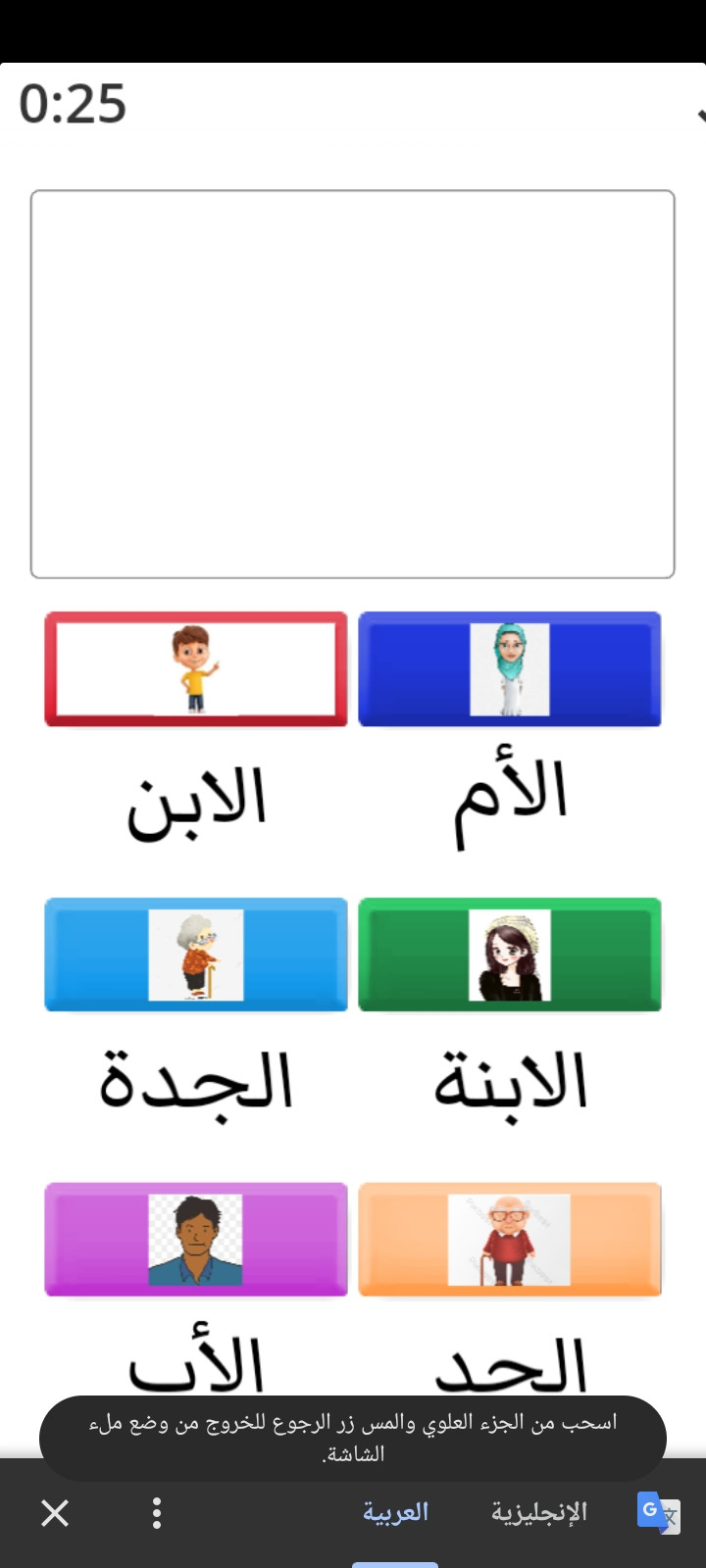Switch translation to العربية
This screenshot has width=706, height=1568.
[x=395, y=1512]
